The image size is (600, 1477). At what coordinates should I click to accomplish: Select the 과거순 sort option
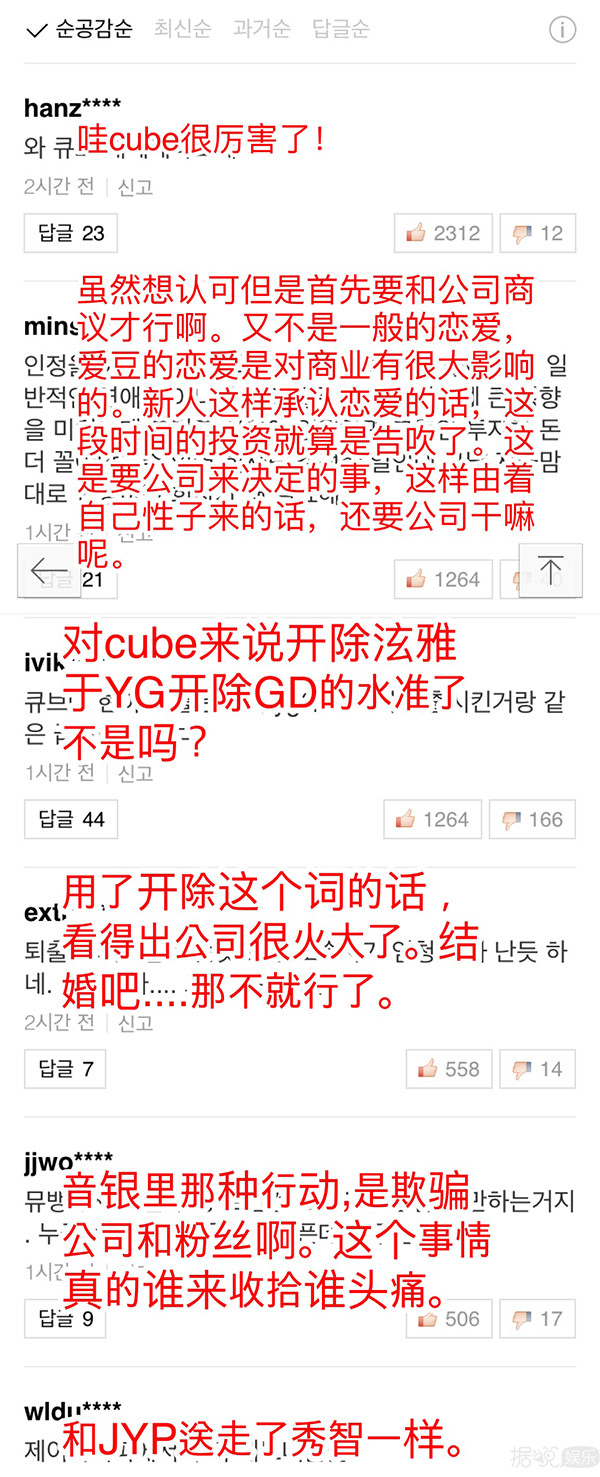[261, 29]
